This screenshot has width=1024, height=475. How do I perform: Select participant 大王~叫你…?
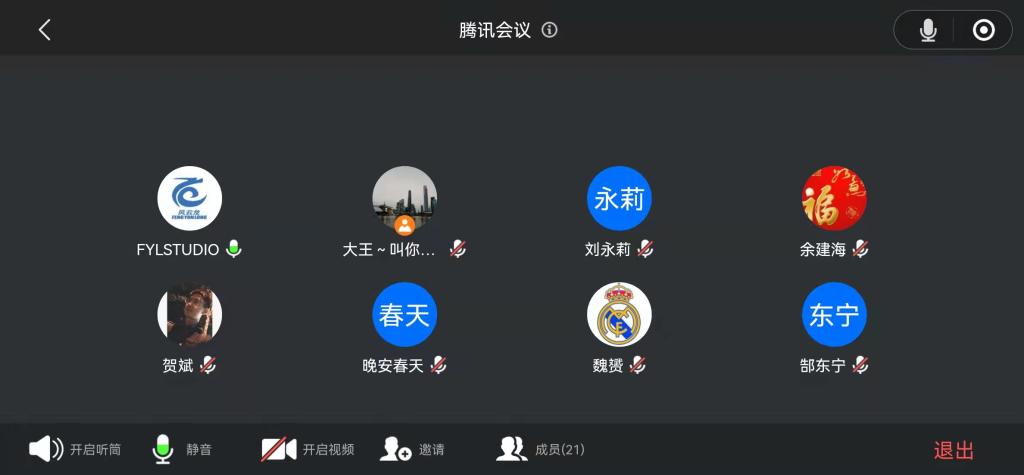(x=404, y=199)
